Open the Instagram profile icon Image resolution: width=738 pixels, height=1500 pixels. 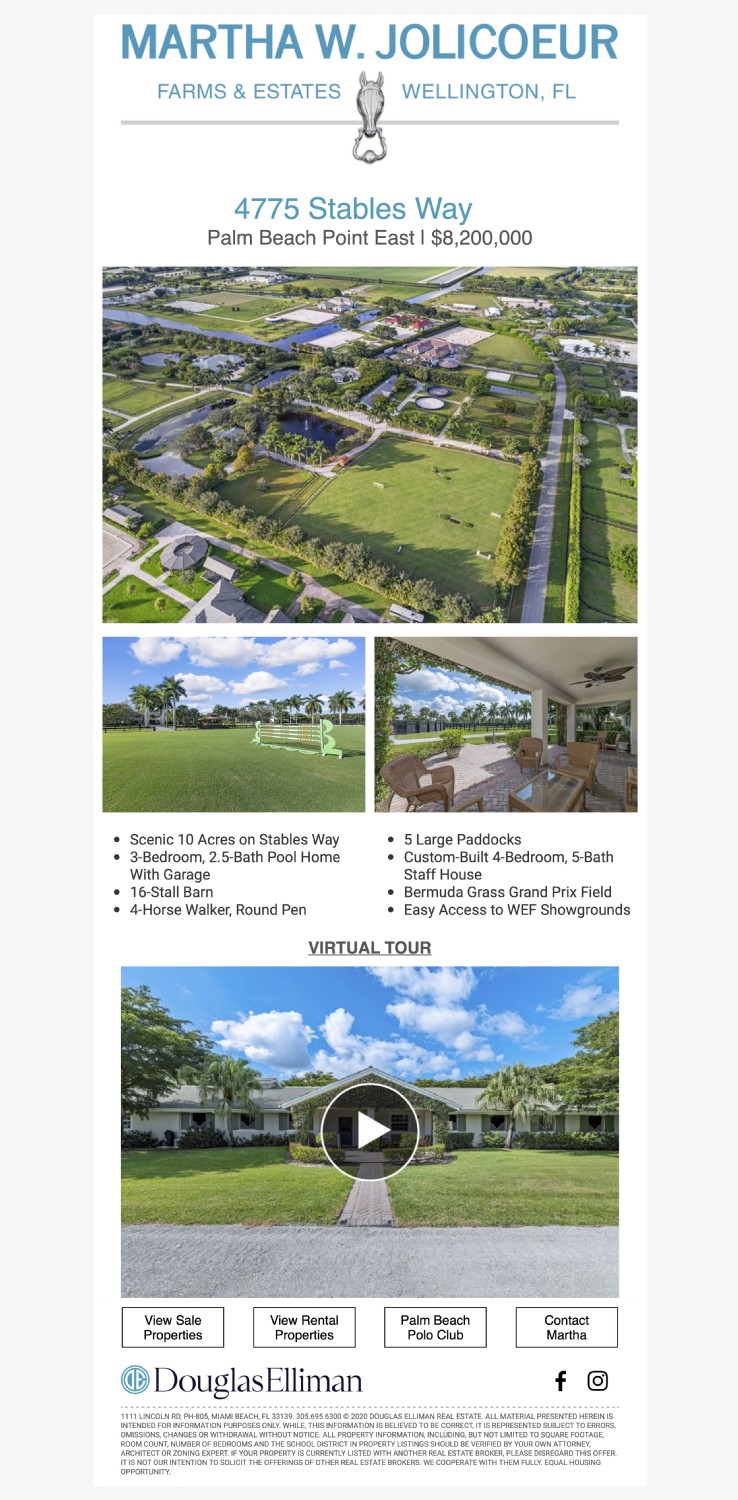(x=597, y=1381)
